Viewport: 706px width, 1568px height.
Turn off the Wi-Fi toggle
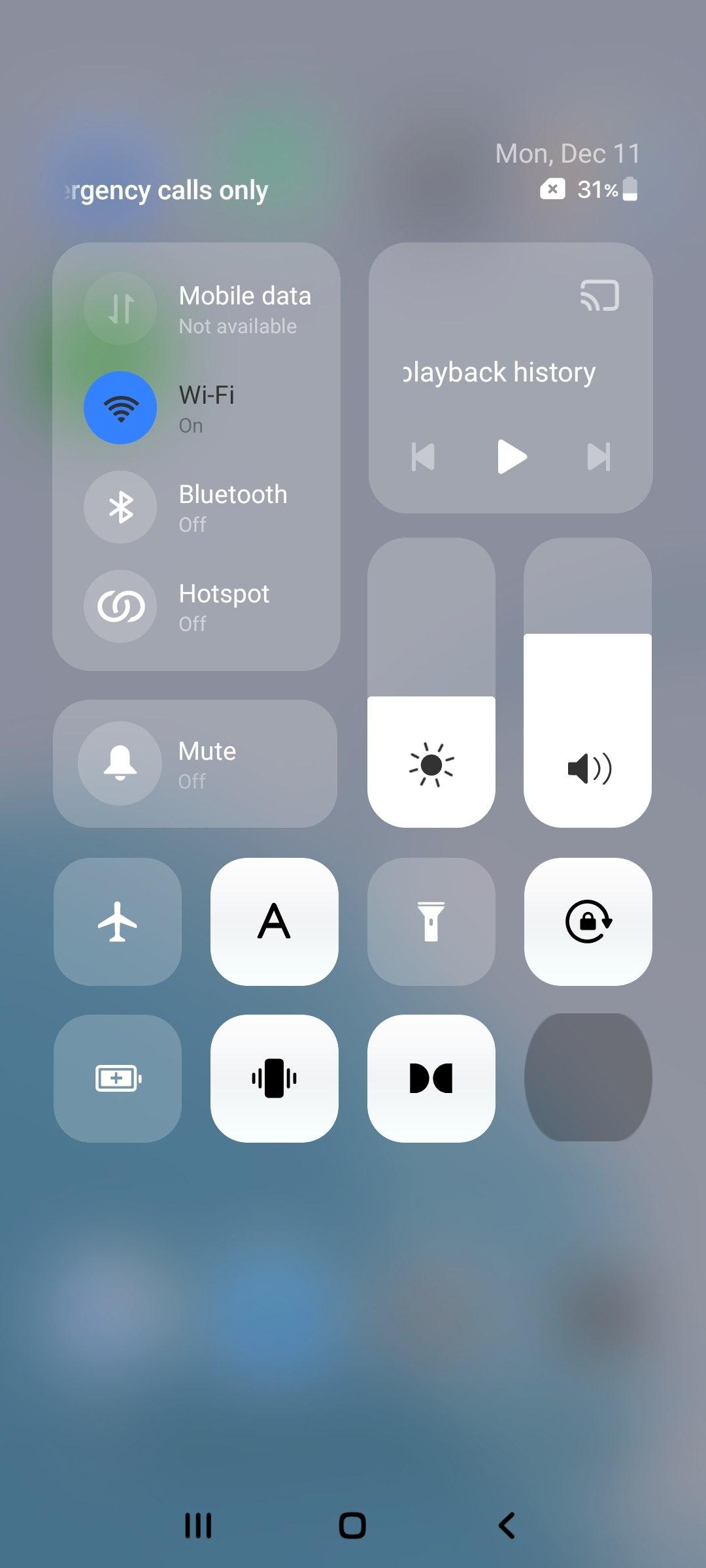[x=120, y=408]
